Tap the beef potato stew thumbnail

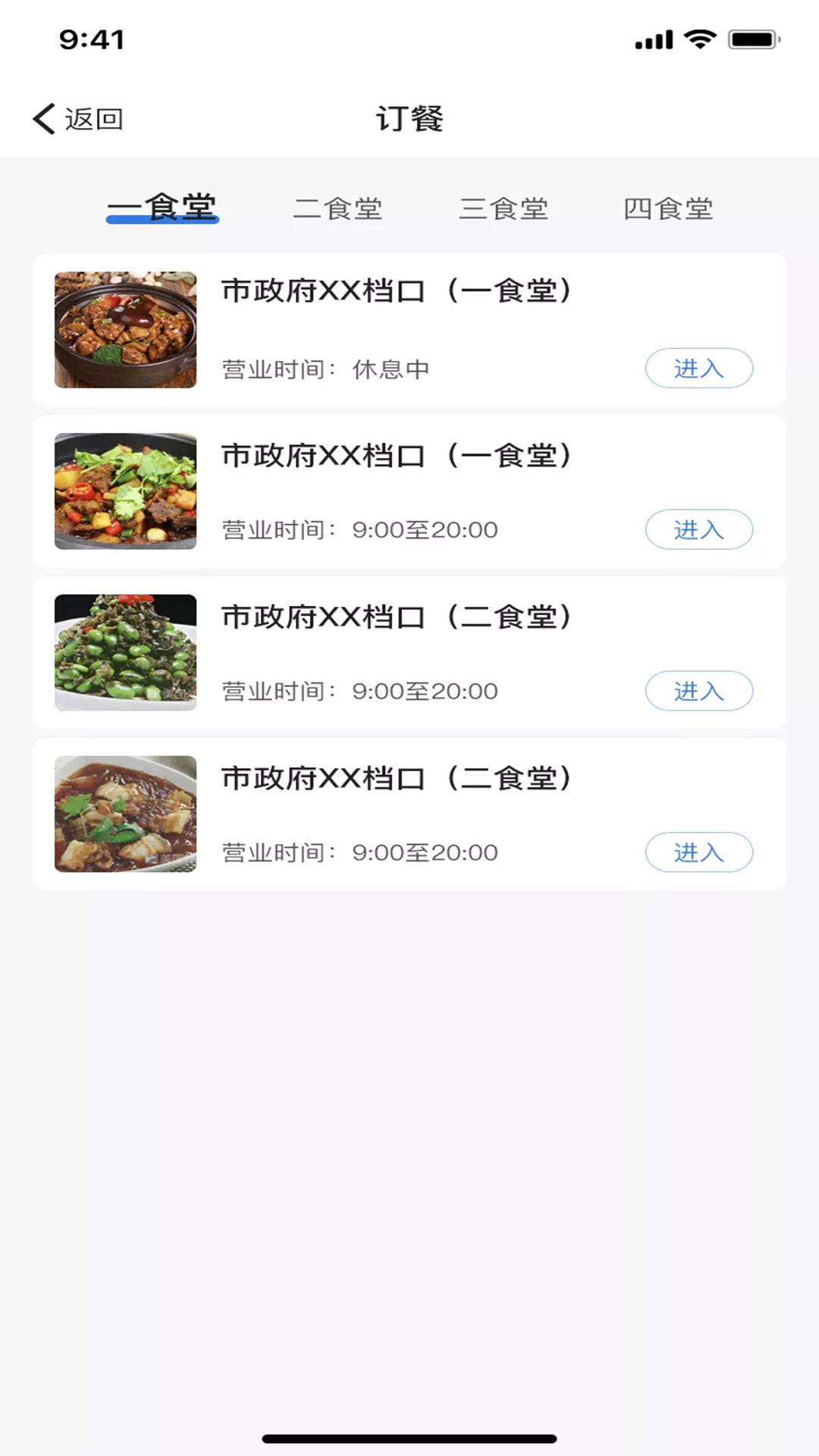click(125, 490)
